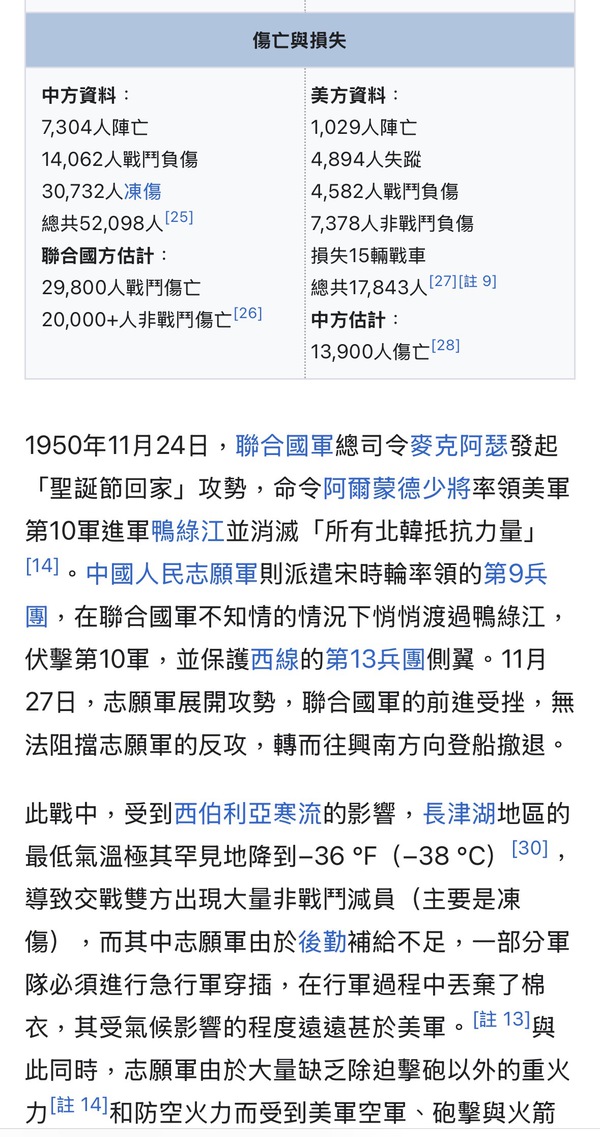The width and height of the screenshot is (600, 1137).
Task: View citation [30] for the lowest temperature
Action: 529,848
